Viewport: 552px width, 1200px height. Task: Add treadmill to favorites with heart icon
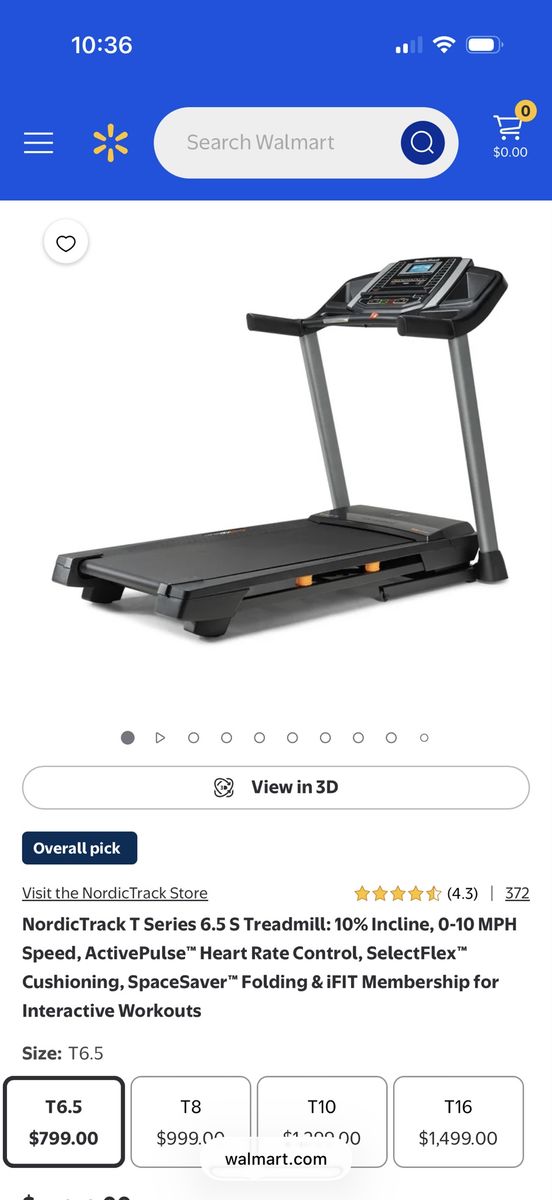click(66, 243)
